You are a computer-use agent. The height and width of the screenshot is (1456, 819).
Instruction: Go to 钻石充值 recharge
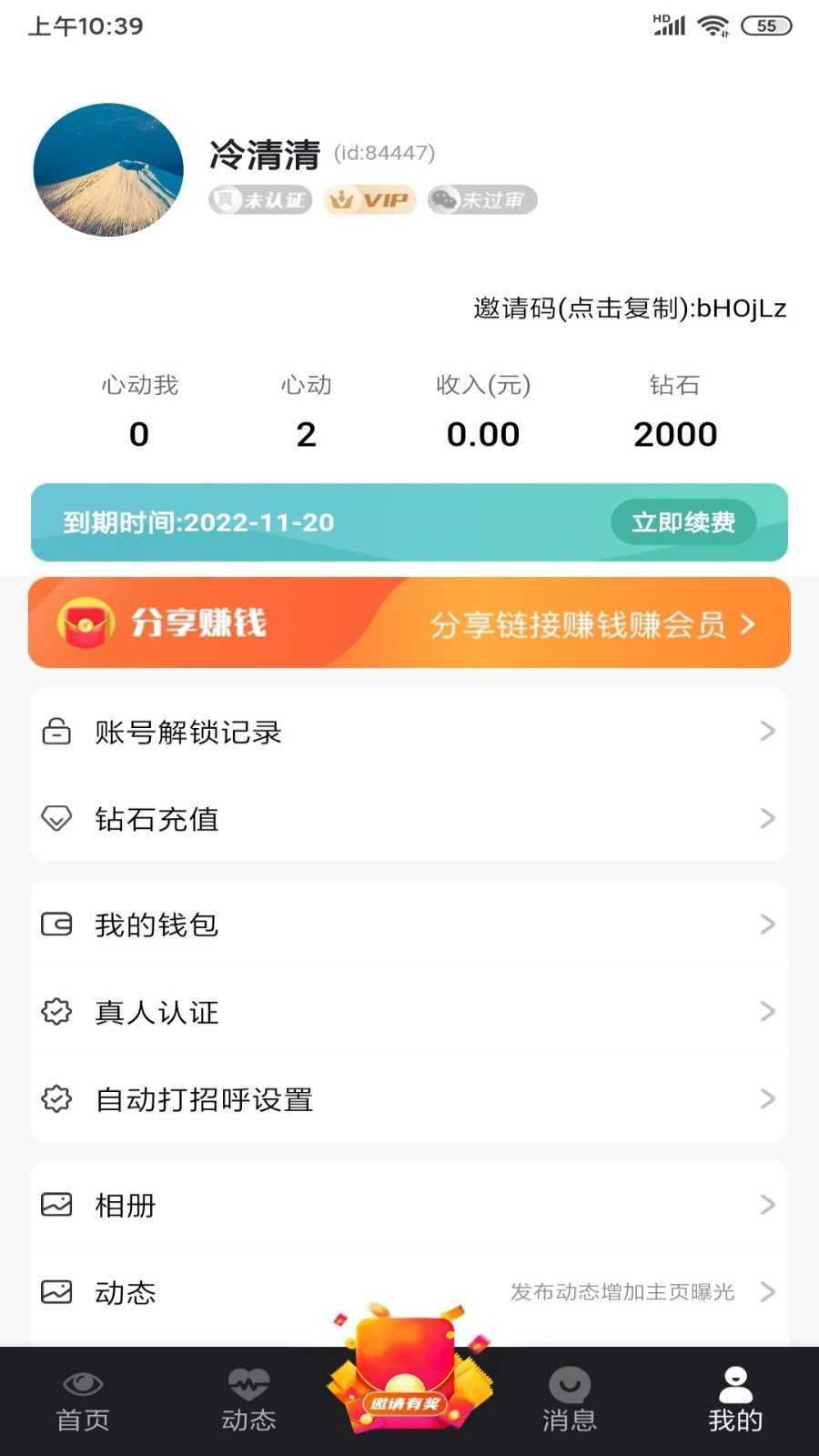[x=409, y=819]
